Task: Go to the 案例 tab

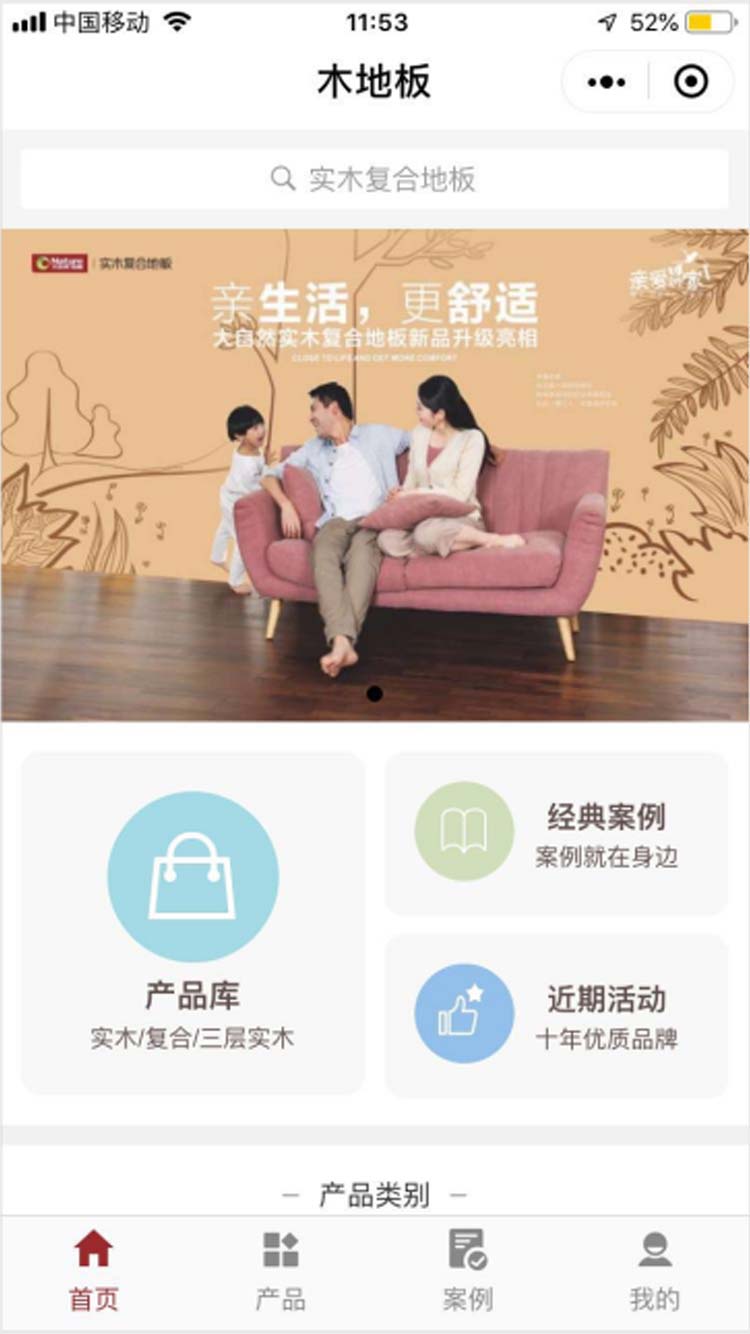Action: tap(467, 1272)
